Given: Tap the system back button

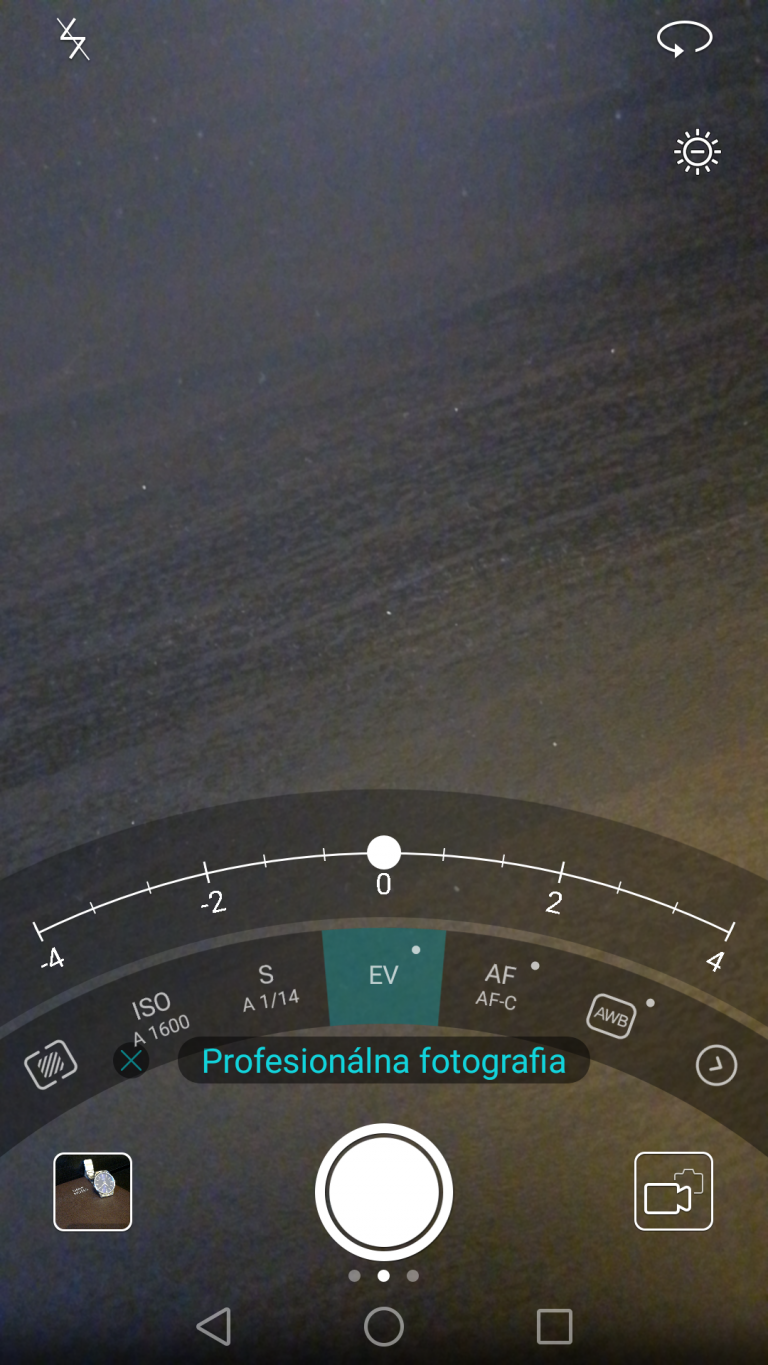Looking at the screenshot, I should pyautogui.click(x=213, y=1326).
